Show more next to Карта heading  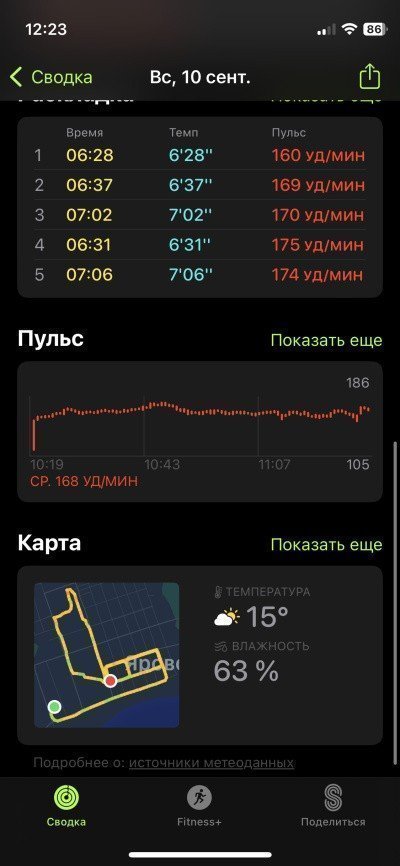[x=326, y=545]
